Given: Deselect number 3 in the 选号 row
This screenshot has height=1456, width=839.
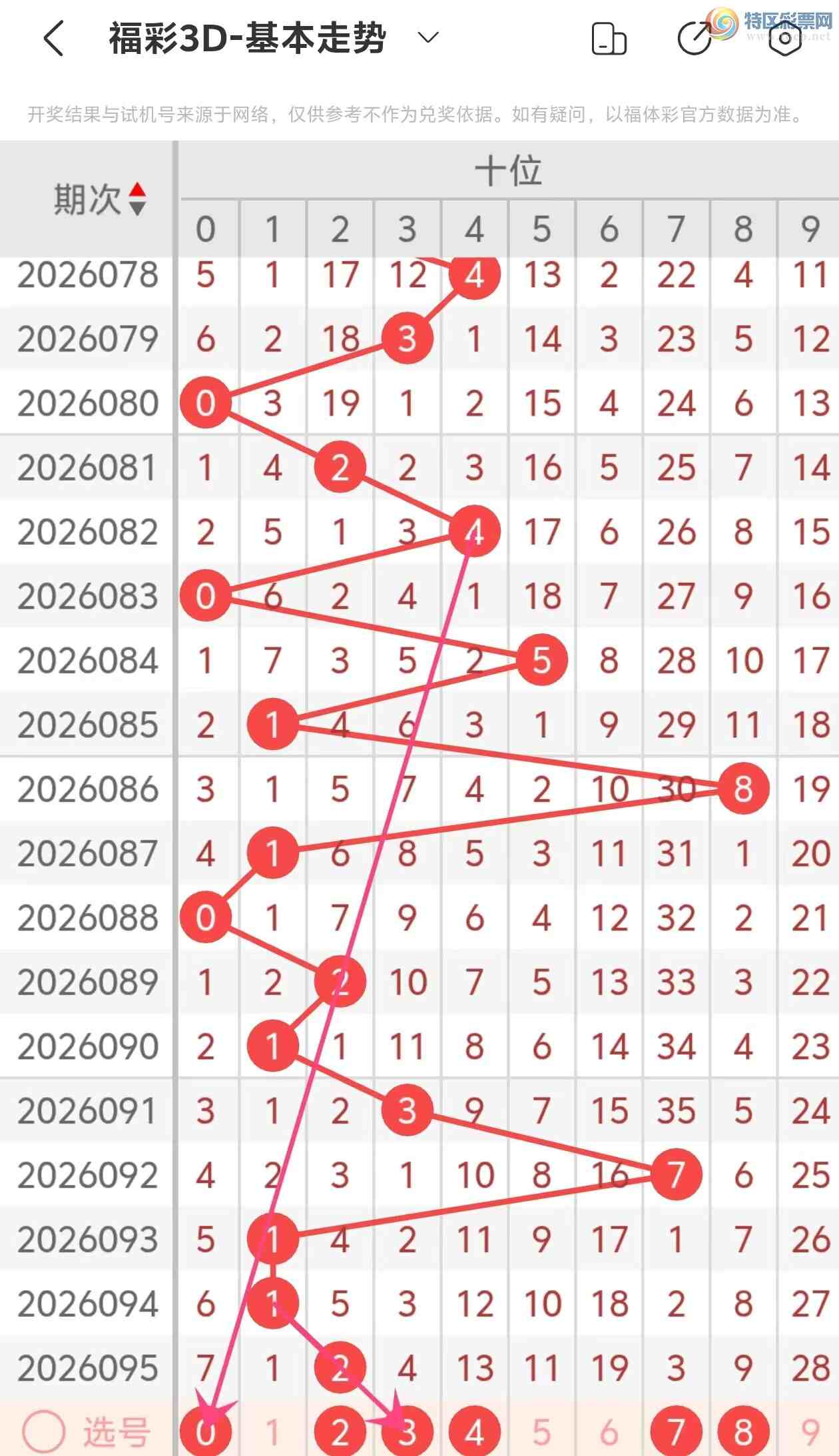Looking at the screenshot, I should pyautogui.click(x=407, y=1431).
